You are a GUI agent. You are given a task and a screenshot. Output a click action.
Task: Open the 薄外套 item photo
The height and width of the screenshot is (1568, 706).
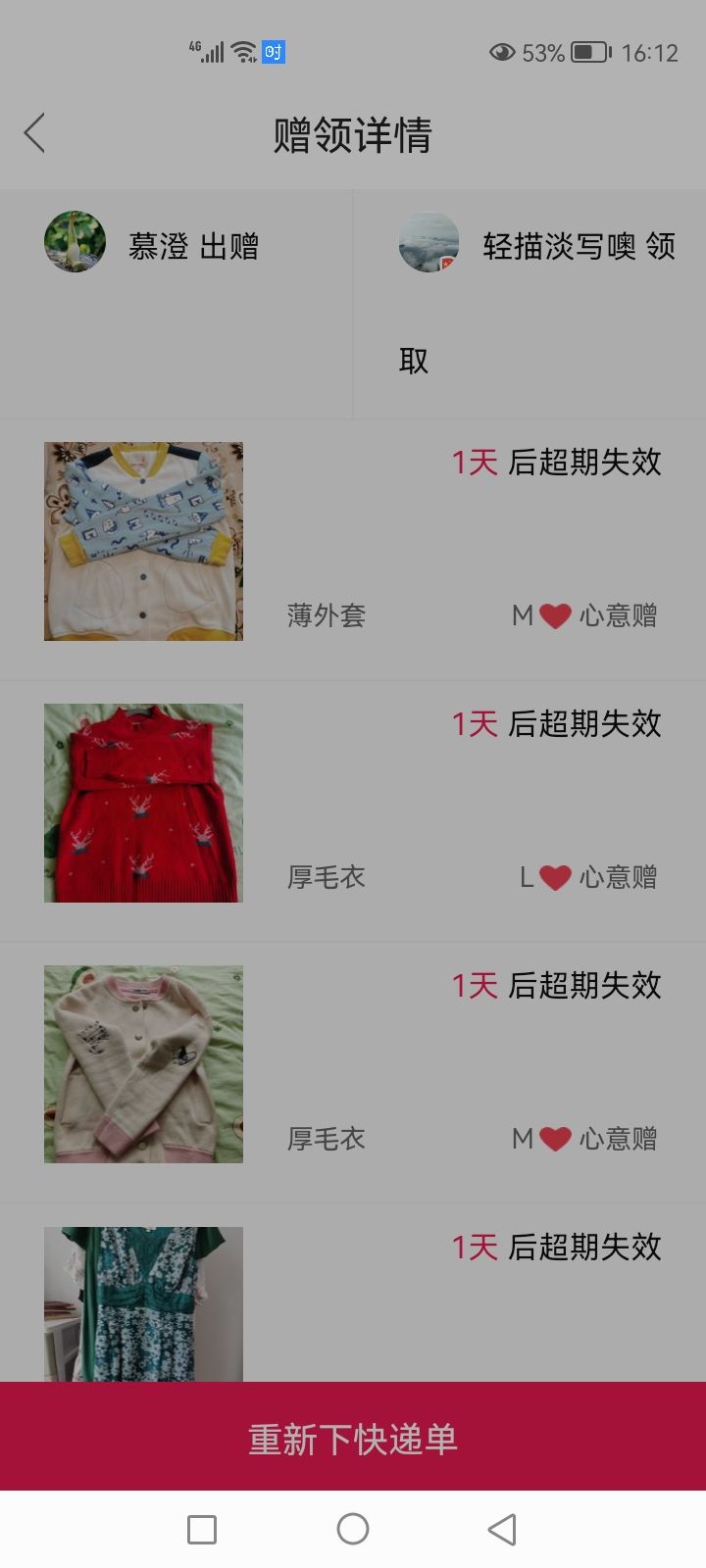[143, 541]
